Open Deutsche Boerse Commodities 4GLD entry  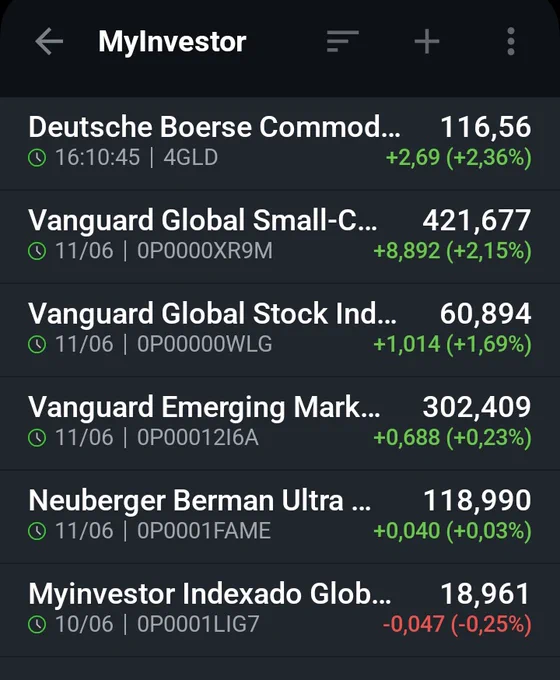pyautogui.click(x=280, y=144)
